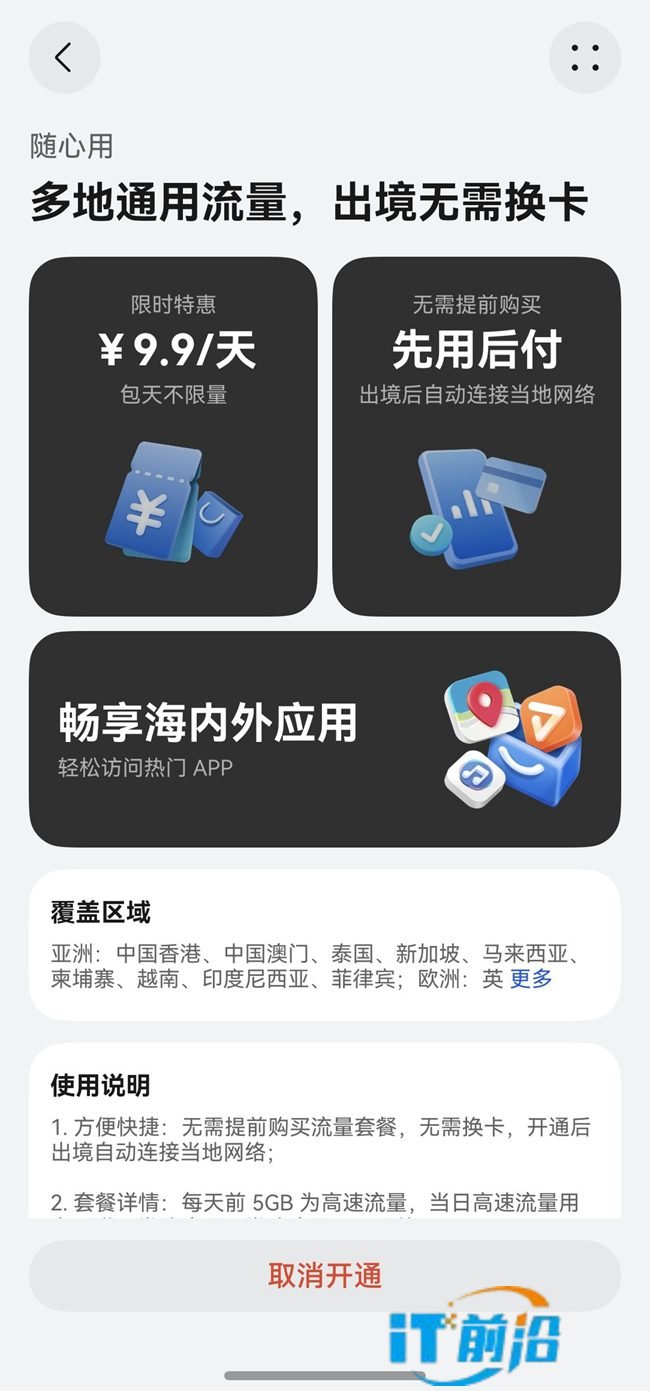
Task: Tap 更多 to see more coverage regions
Action: [x=531, y=979]
